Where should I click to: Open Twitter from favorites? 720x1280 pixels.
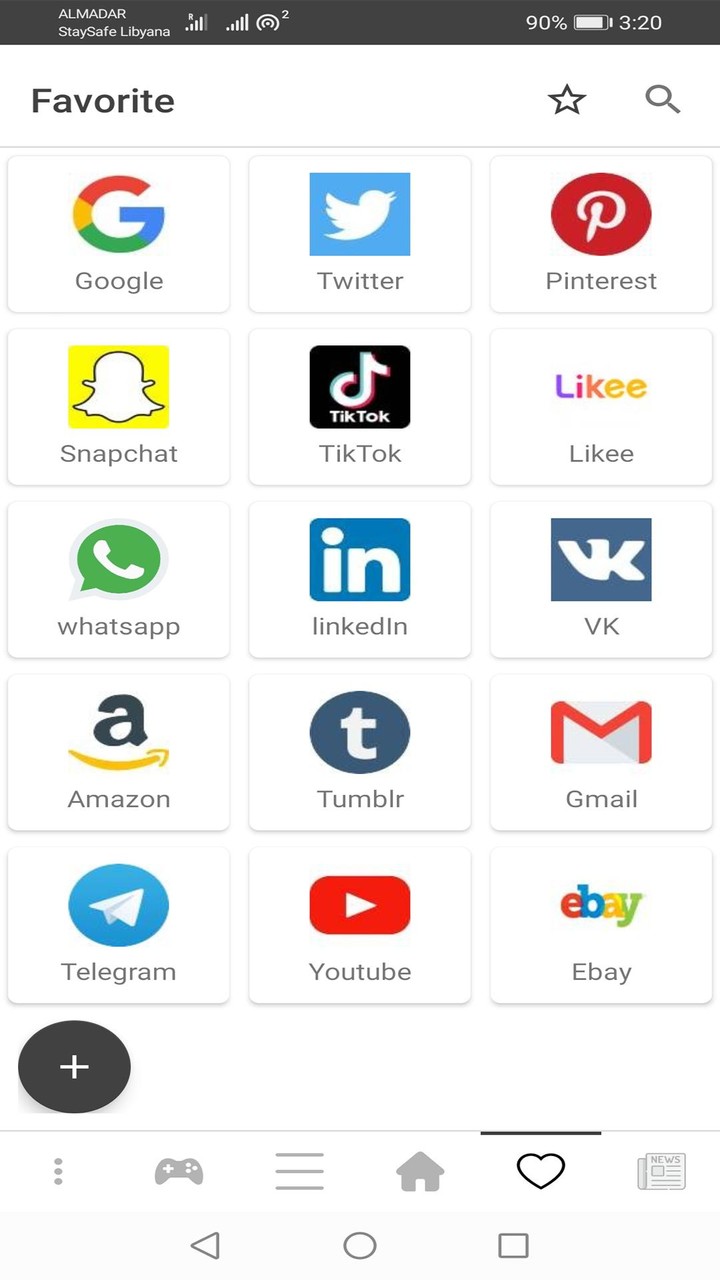[359, 233]
